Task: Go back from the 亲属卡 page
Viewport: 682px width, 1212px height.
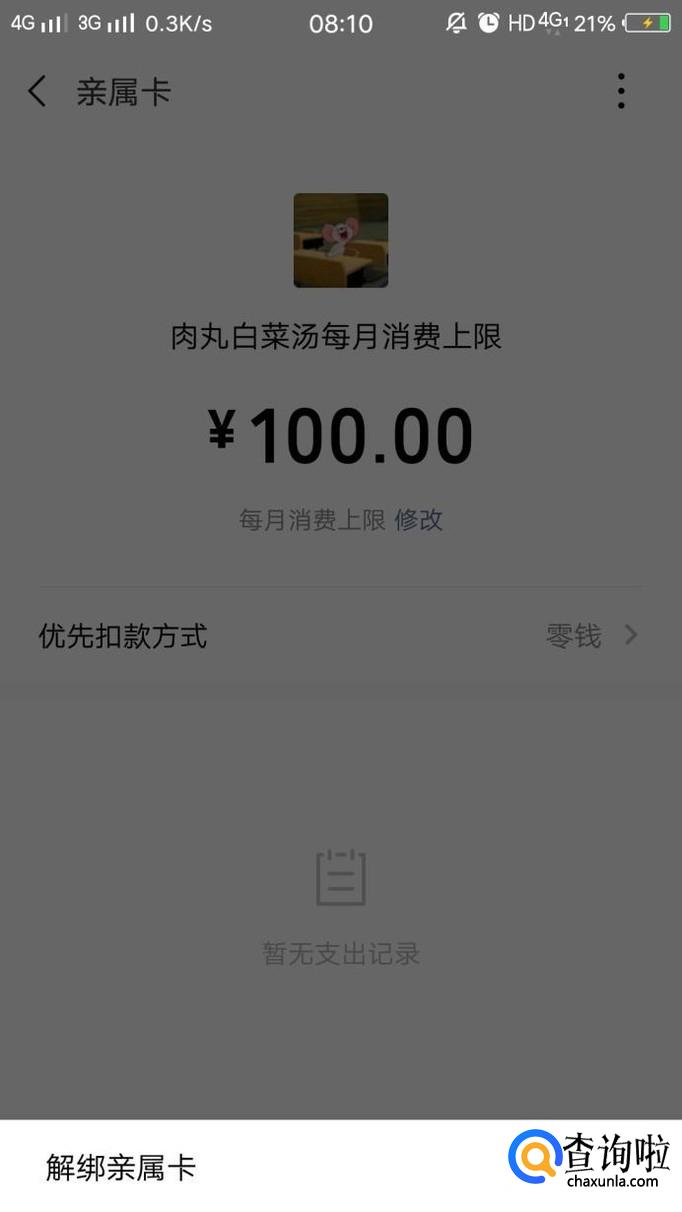Action: [x=37, y=92]
